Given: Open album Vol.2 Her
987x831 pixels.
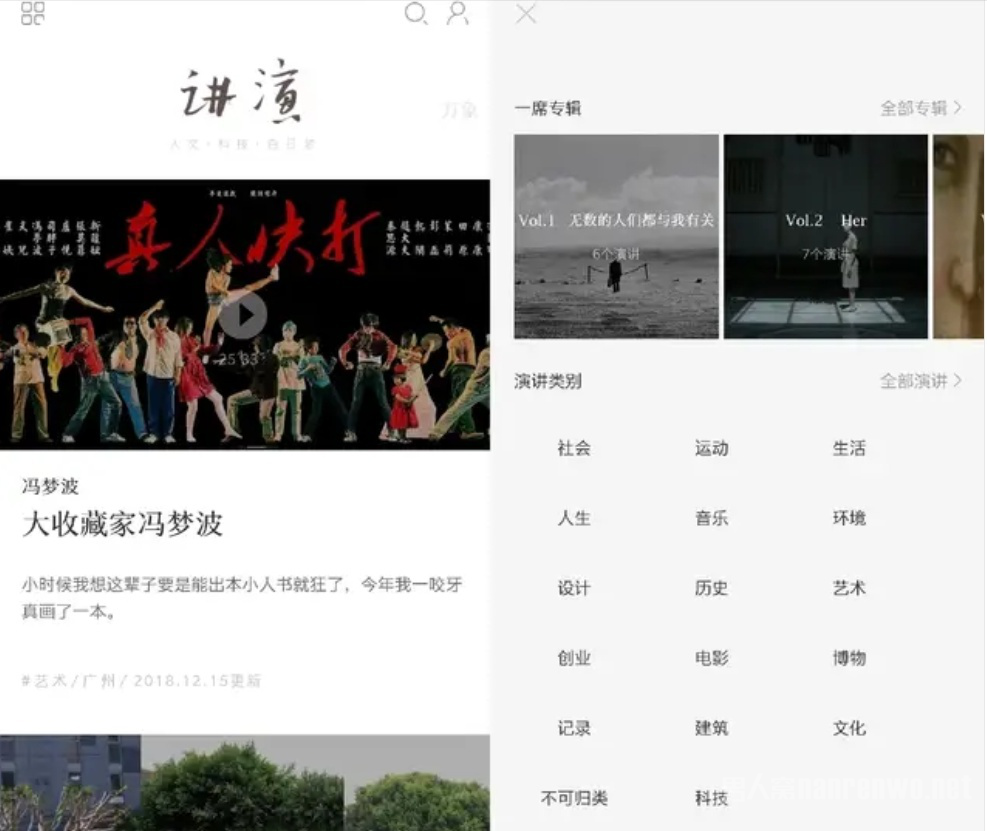Looking at the screenshot, I should click(x=826, y=237).
